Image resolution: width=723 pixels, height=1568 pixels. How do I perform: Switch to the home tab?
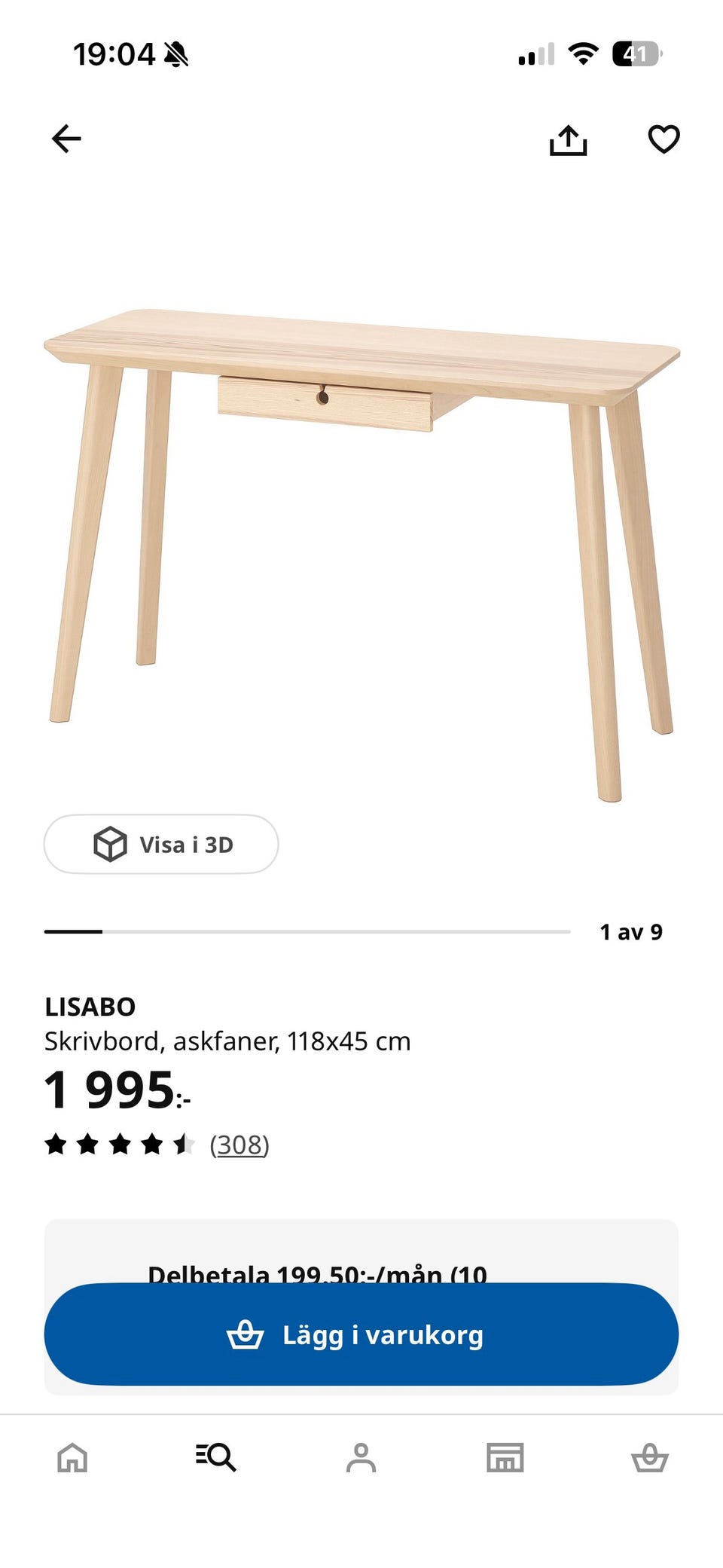72,1457
